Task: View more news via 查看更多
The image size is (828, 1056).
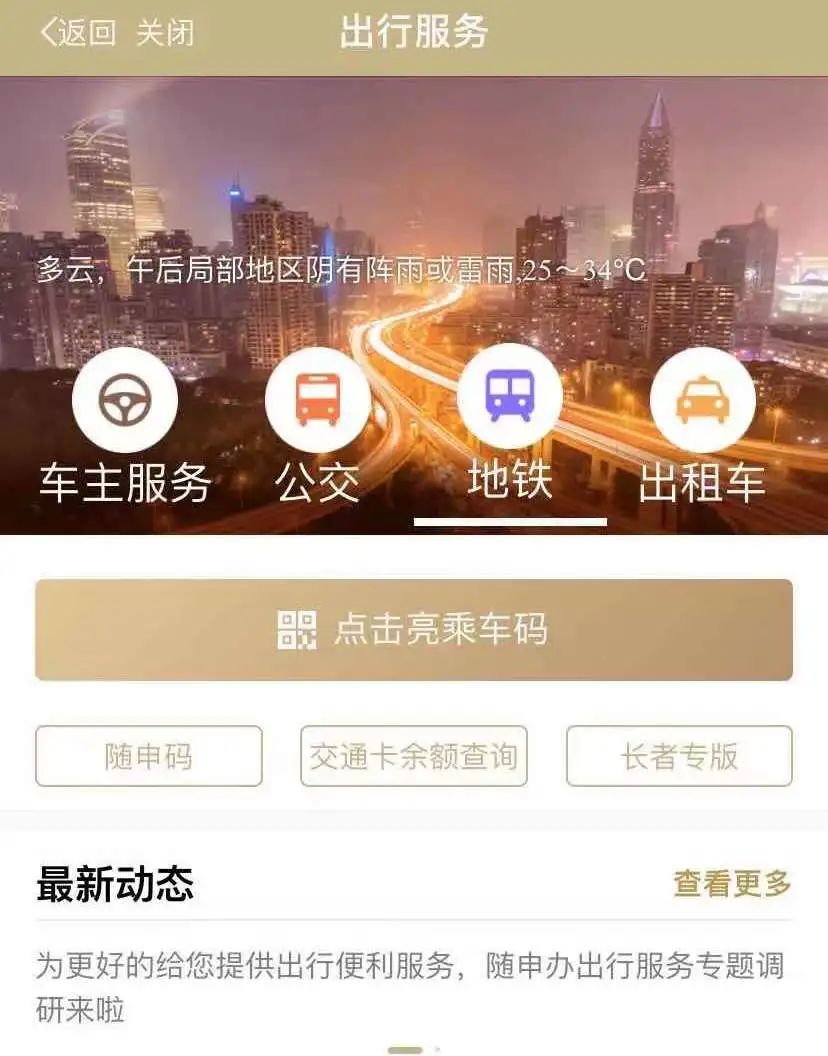Action: point(732,884)
